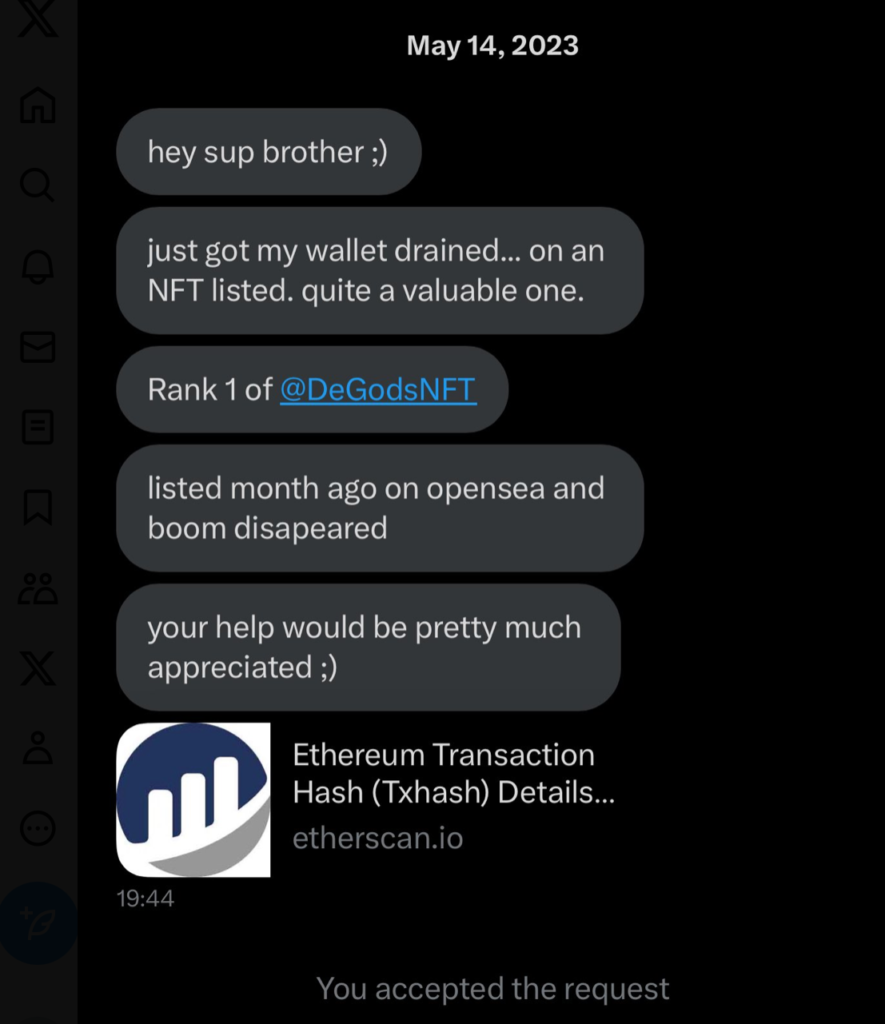Open Communities from the sidebar
The height and width of the screenshot is (1024, 885).
[38, 588]
